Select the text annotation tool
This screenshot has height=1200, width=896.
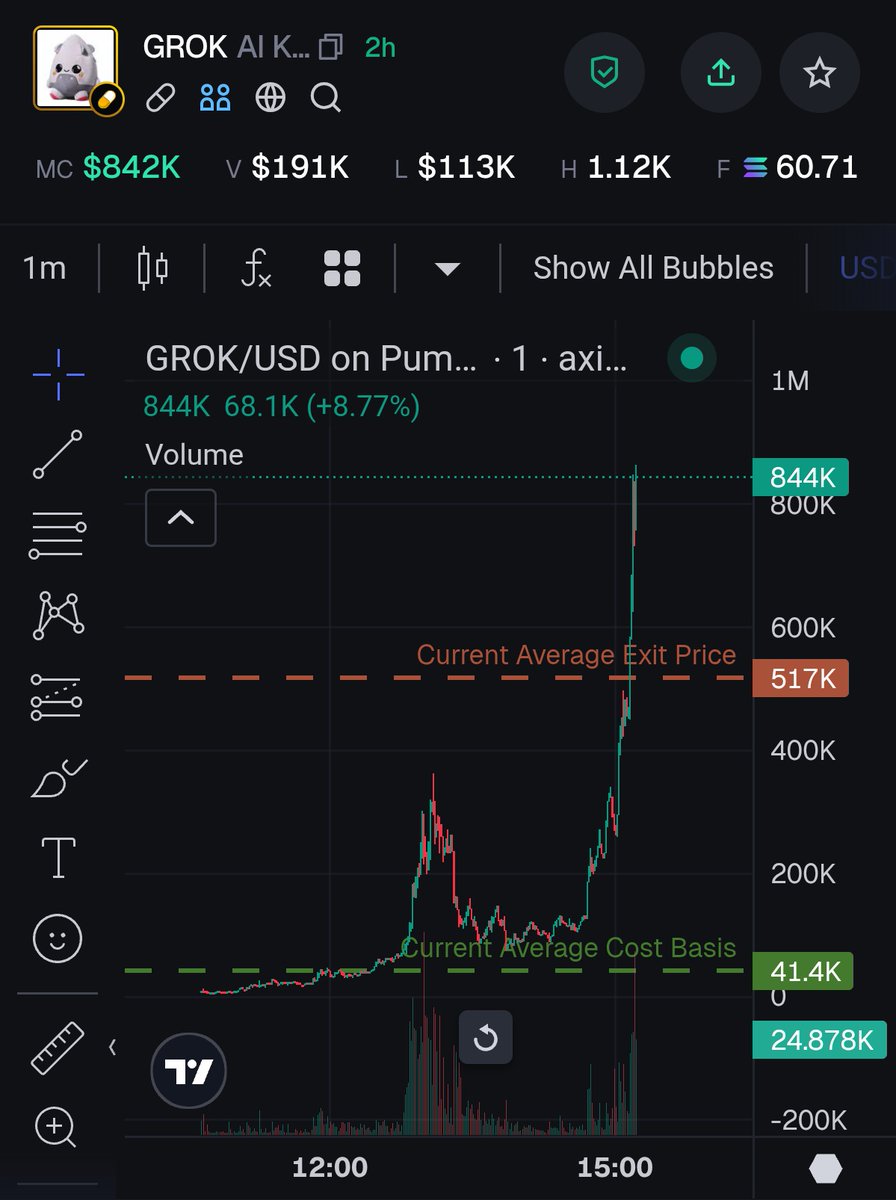pyautogui.click(x=58, y=858)
